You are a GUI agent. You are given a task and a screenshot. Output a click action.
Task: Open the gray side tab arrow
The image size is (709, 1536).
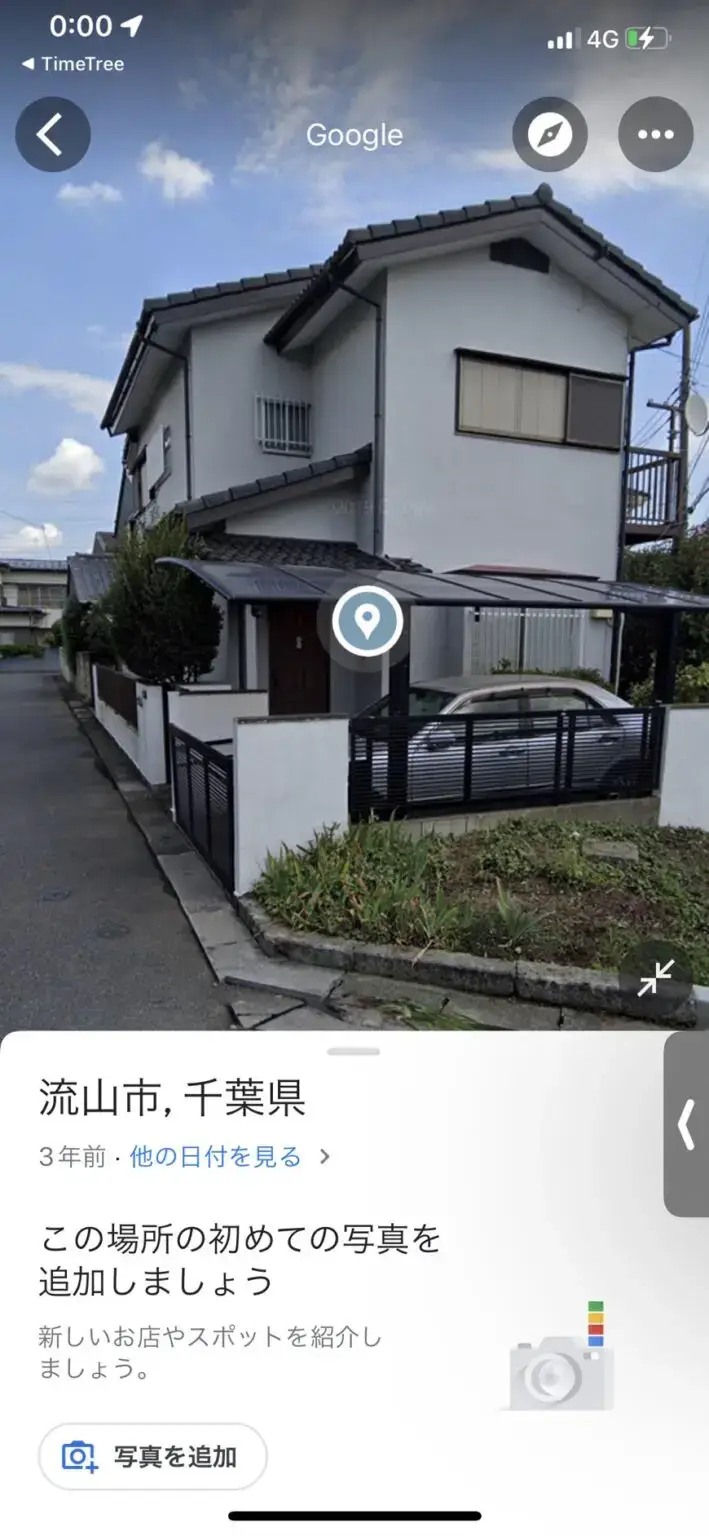(x=686, y=1124)
